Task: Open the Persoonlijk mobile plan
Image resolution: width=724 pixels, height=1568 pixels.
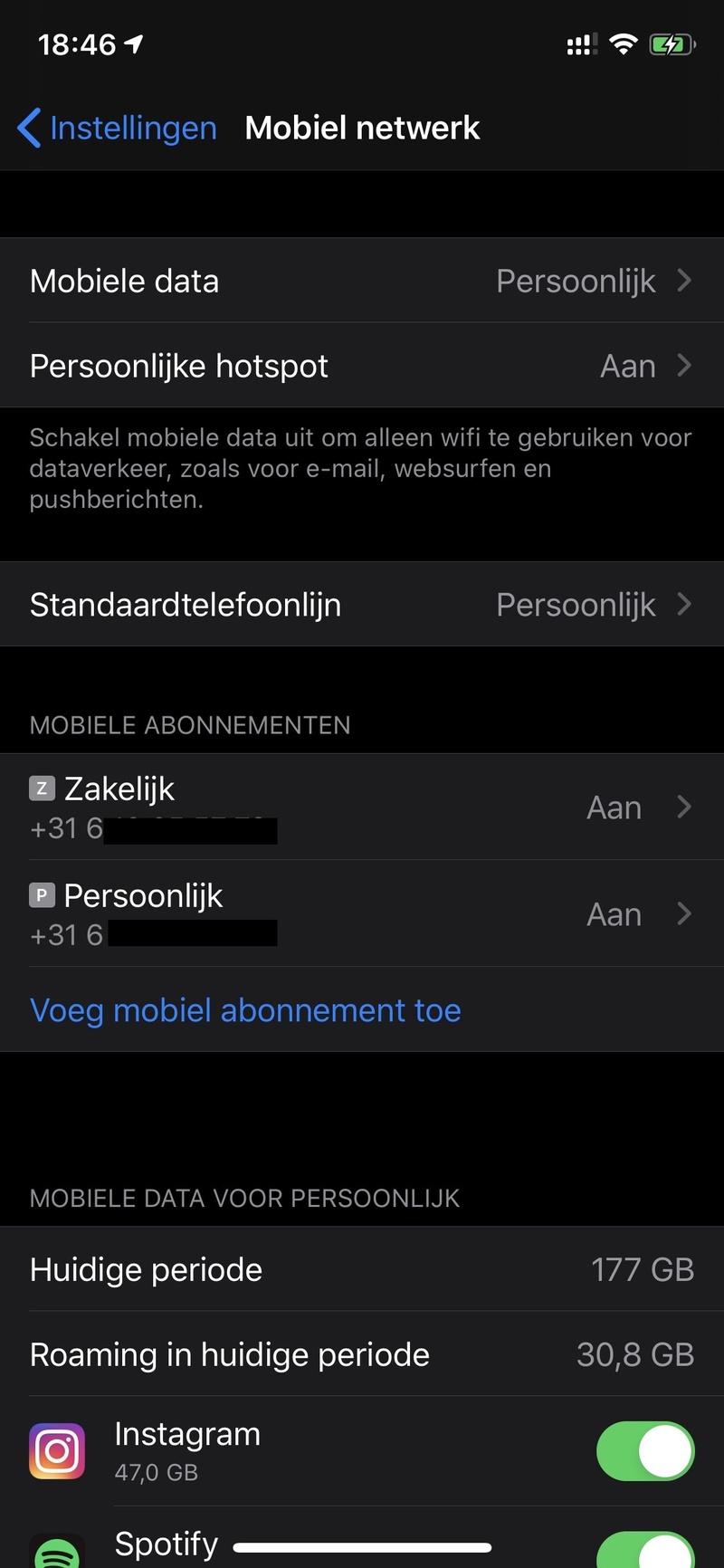Action: click(362, 913)
